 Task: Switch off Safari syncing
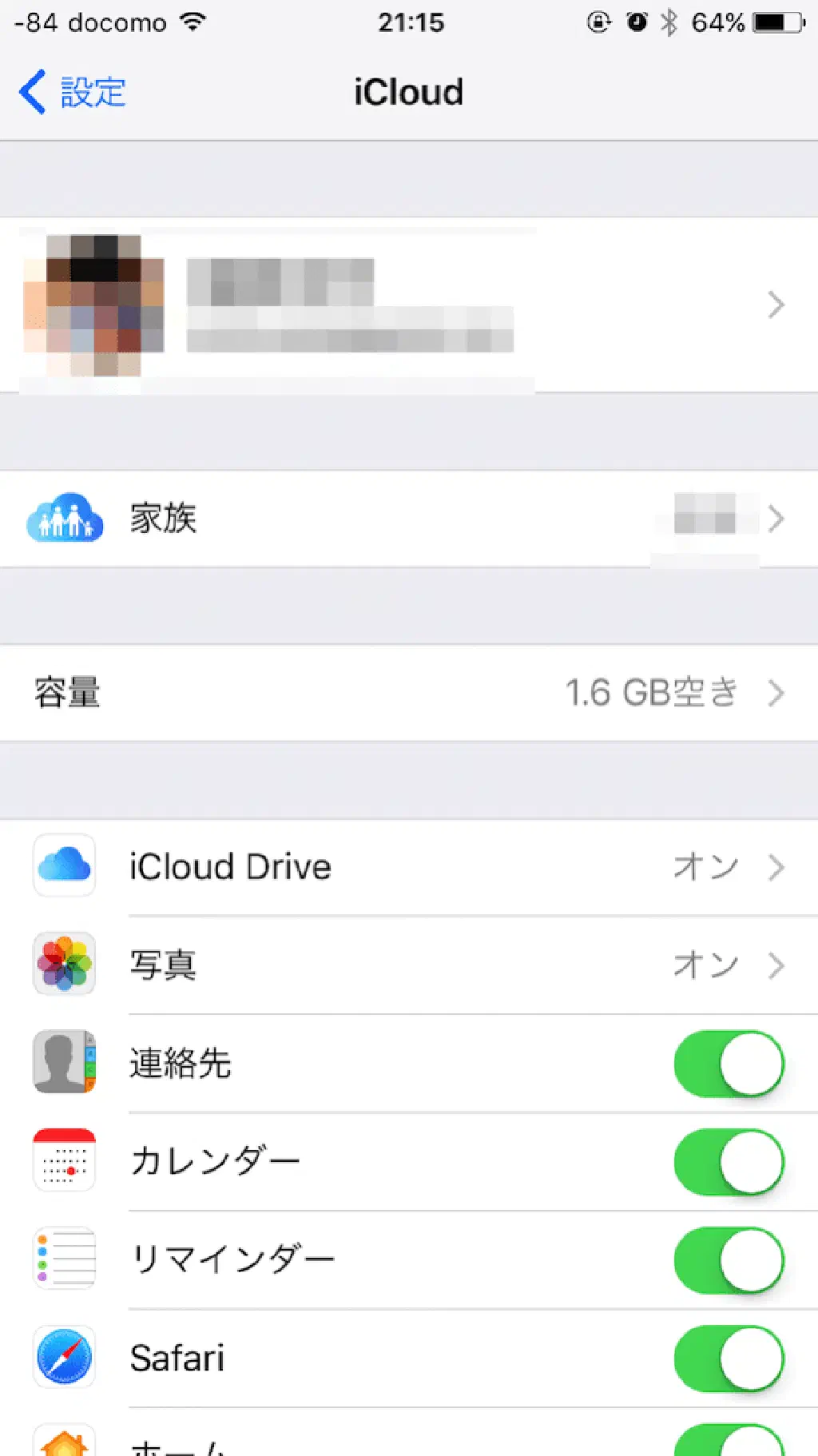(x=729, y=1359)
